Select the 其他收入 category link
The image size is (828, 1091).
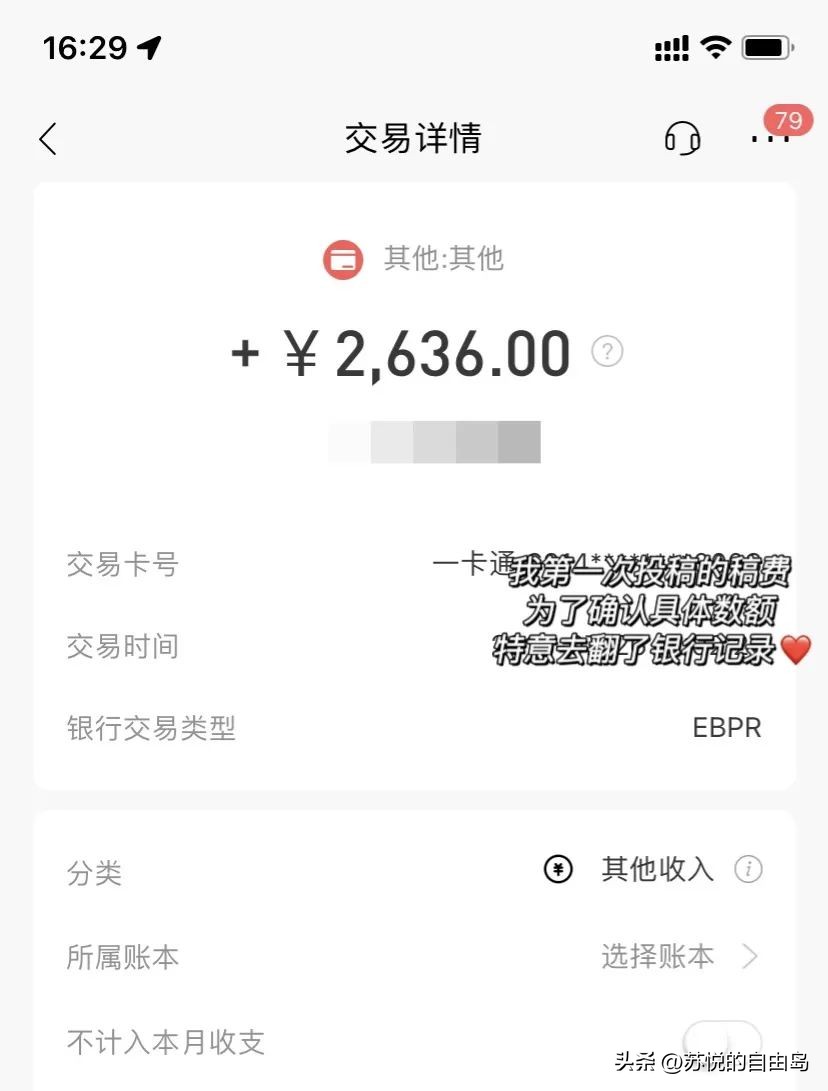pyautogui.click(x=655, y=870)
